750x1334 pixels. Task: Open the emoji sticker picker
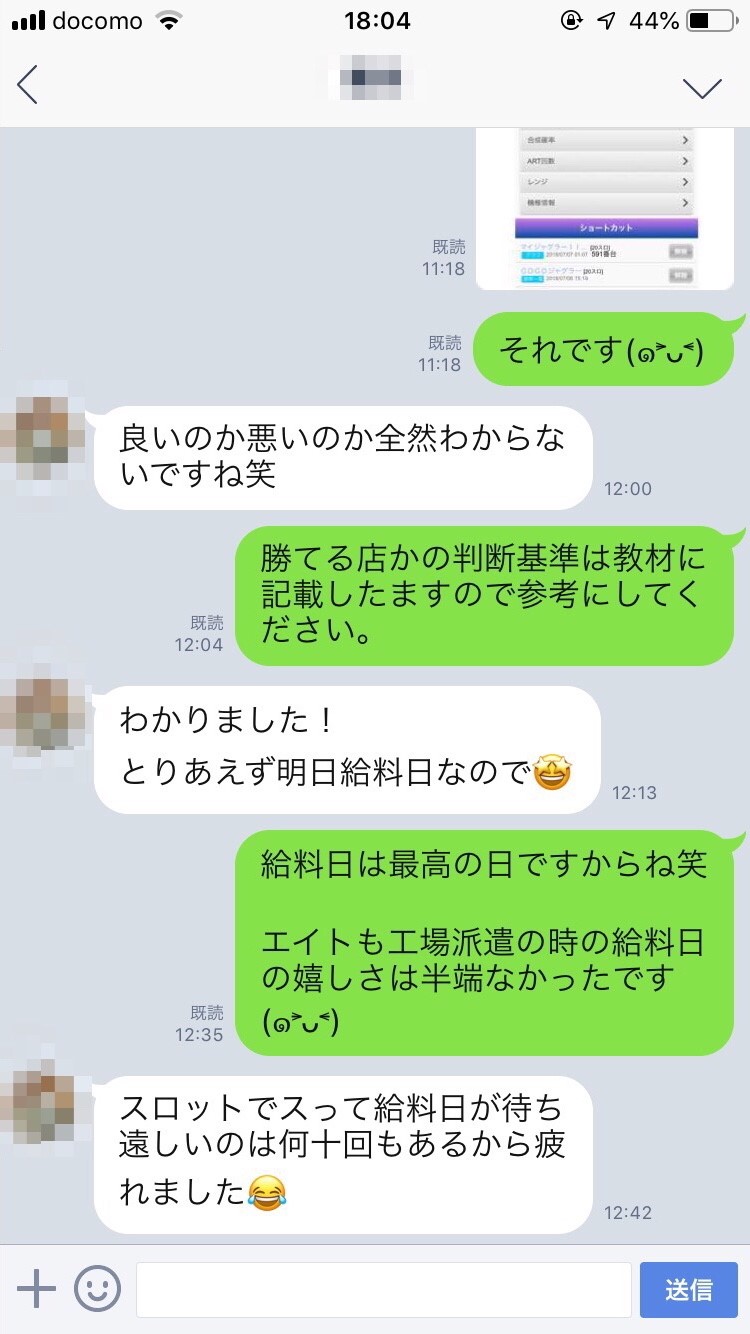click(x=97, y=1289)
